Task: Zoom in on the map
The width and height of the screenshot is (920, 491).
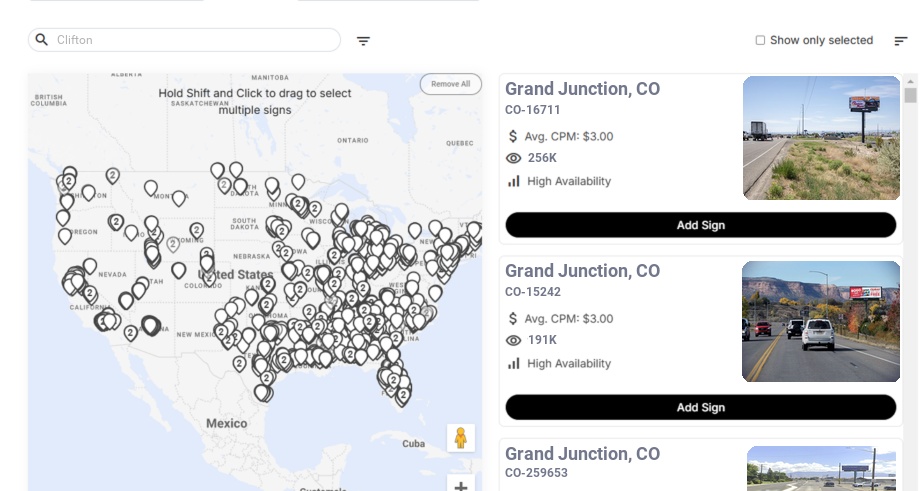Action: pos(461,486)
